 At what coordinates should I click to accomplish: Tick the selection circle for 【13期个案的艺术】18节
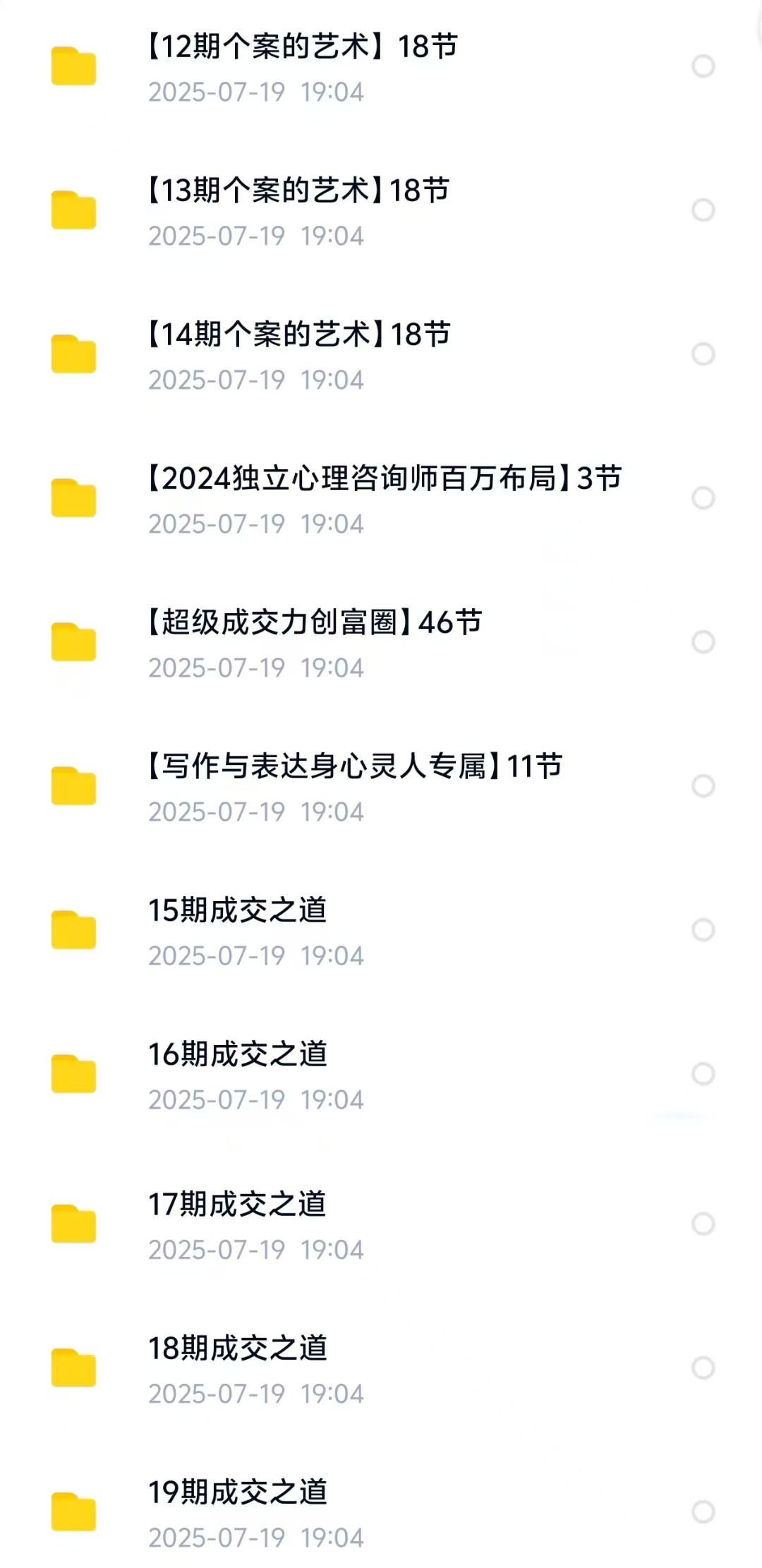703,210
